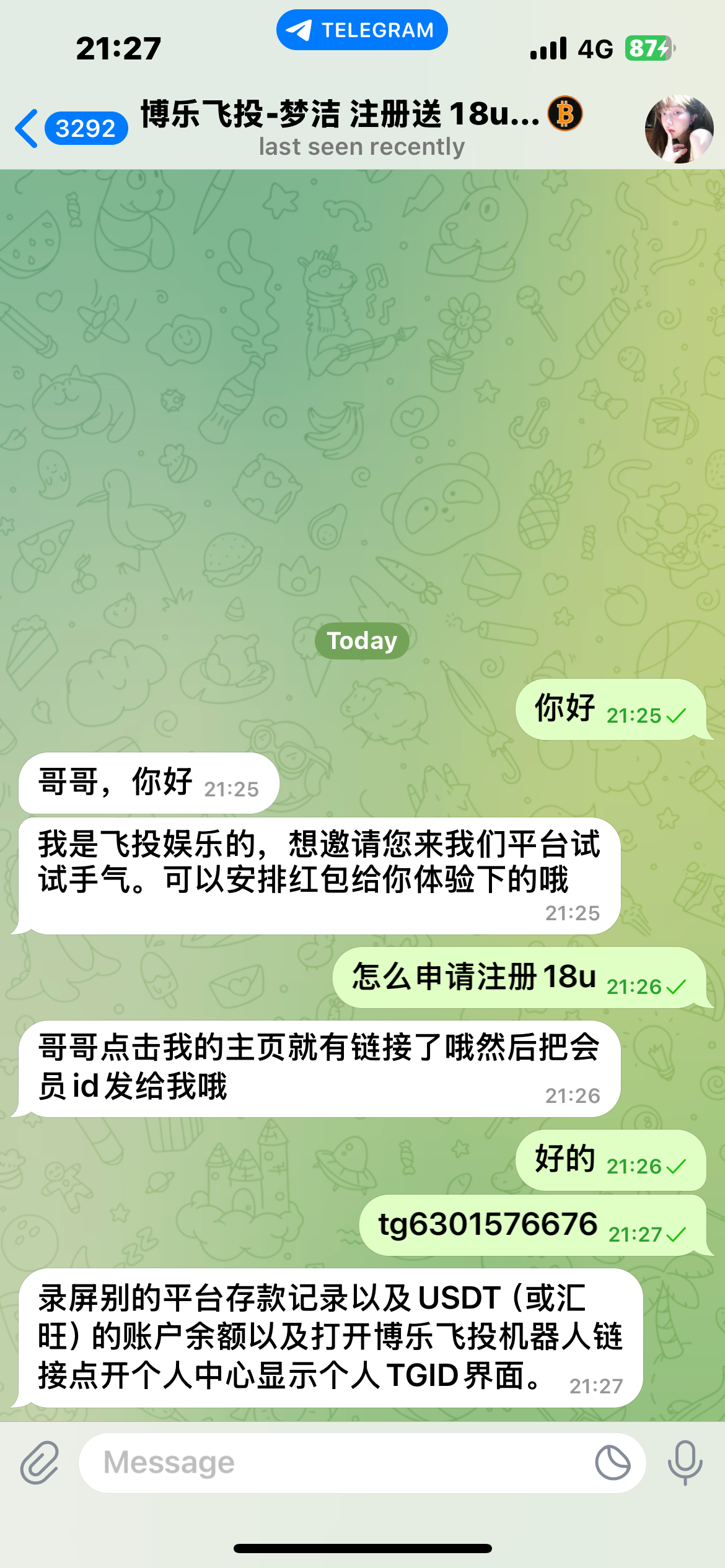This screenshot has height=1568, width=725.
Task: Open the contact's profile photo
Action: coord(679,129)
